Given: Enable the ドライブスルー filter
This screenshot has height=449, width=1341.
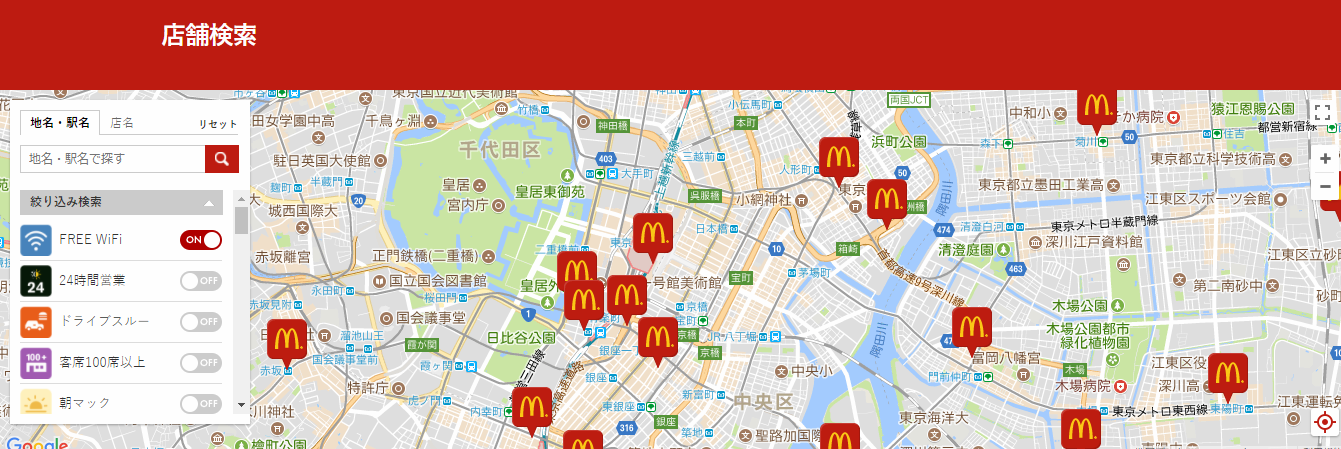Looking at the screenshot, I should 200,321.
